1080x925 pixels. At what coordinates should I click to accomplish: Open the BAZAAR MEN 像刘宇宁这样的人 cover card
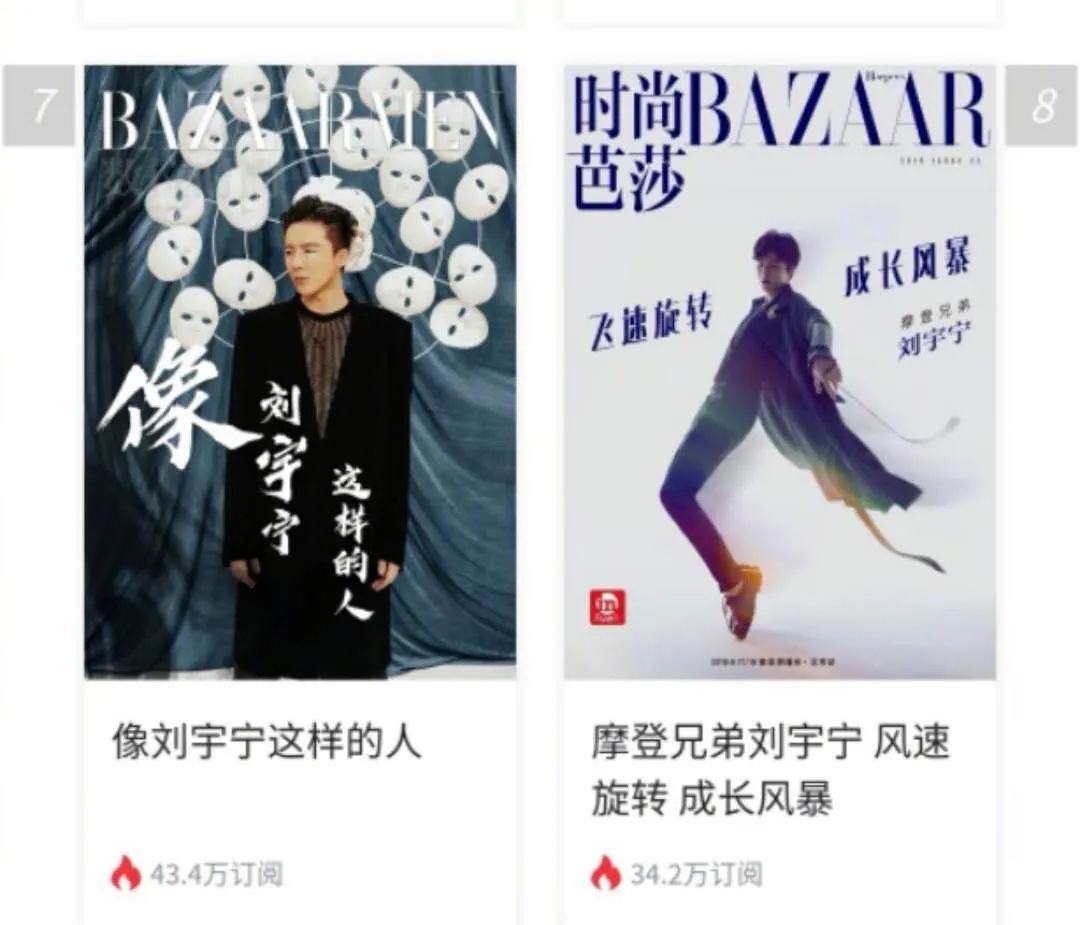(x=300, y=372)
